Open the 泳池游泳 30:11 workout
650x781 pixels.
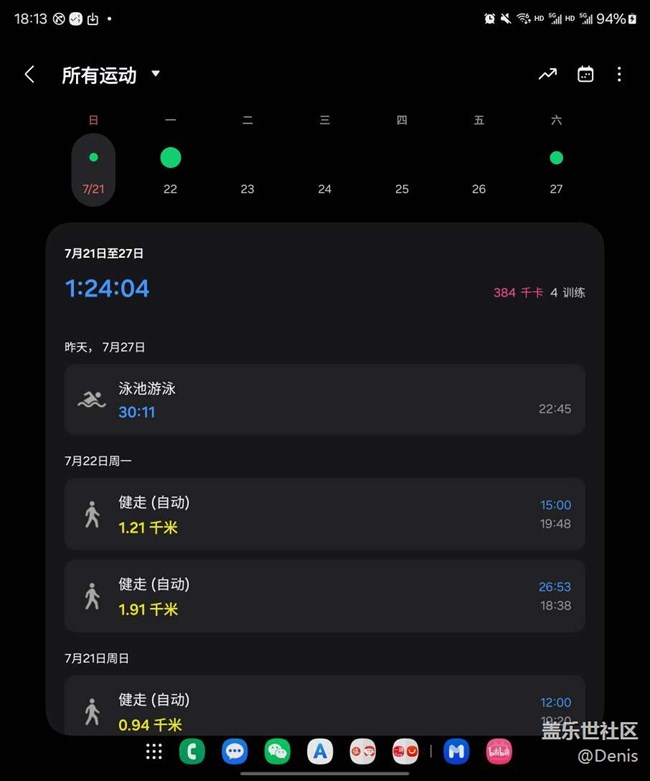(x=325, y=399)
